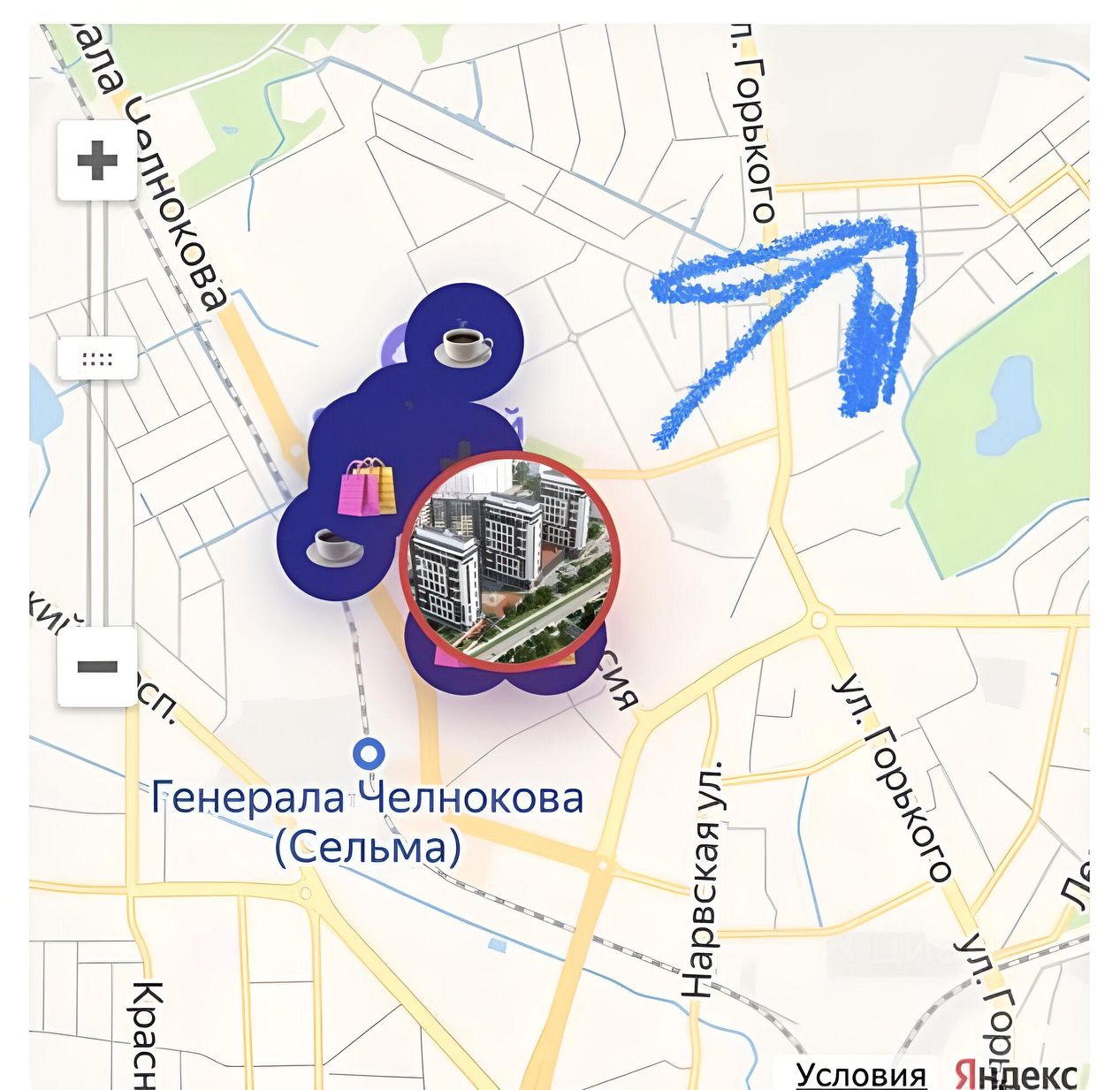Zoom out with the minus button
This screenshot has height=1090, width=1120.
[x=97, y=667]
